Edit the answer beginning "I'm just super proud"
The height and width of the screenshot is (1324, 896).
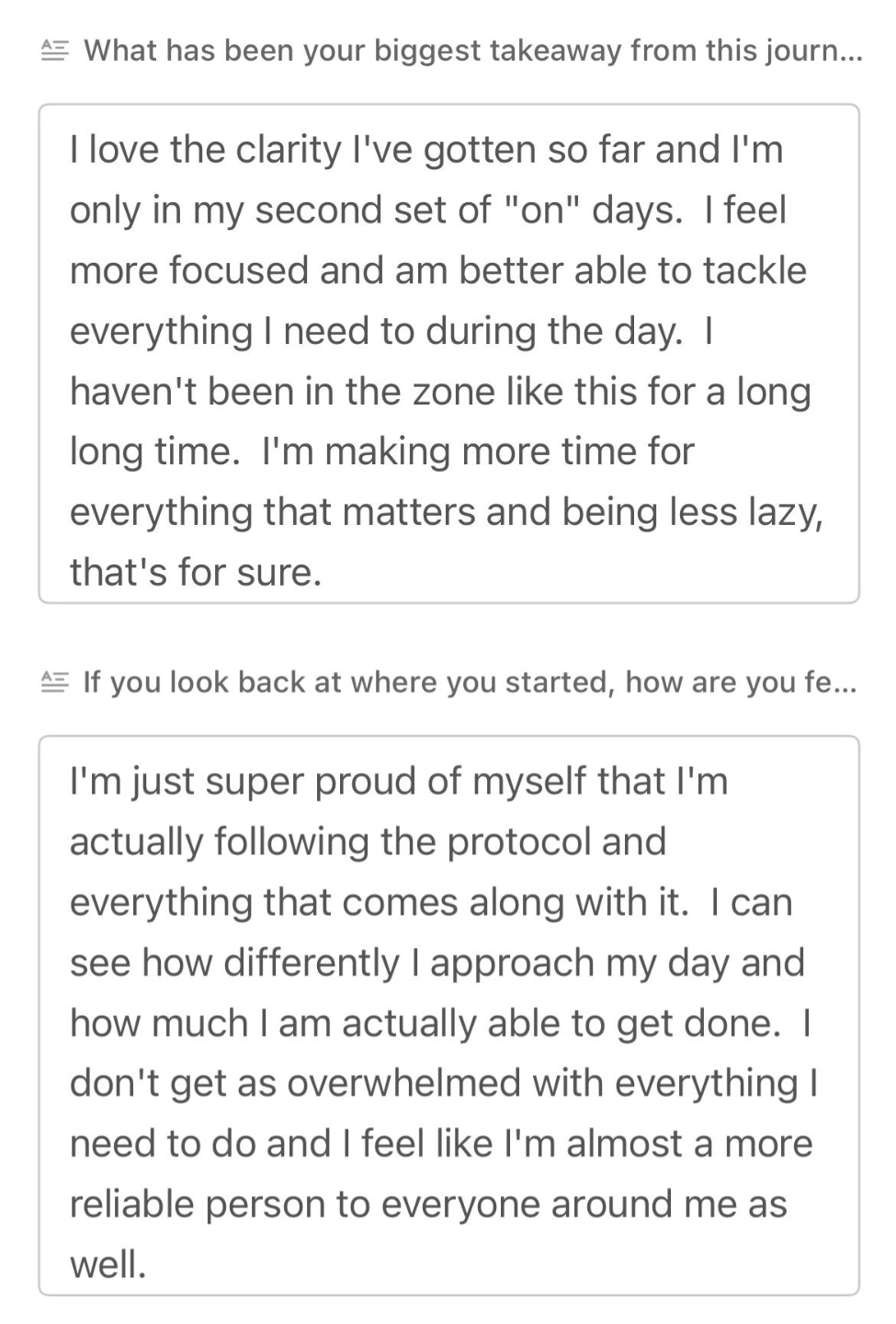click(x=448, y=1016)
